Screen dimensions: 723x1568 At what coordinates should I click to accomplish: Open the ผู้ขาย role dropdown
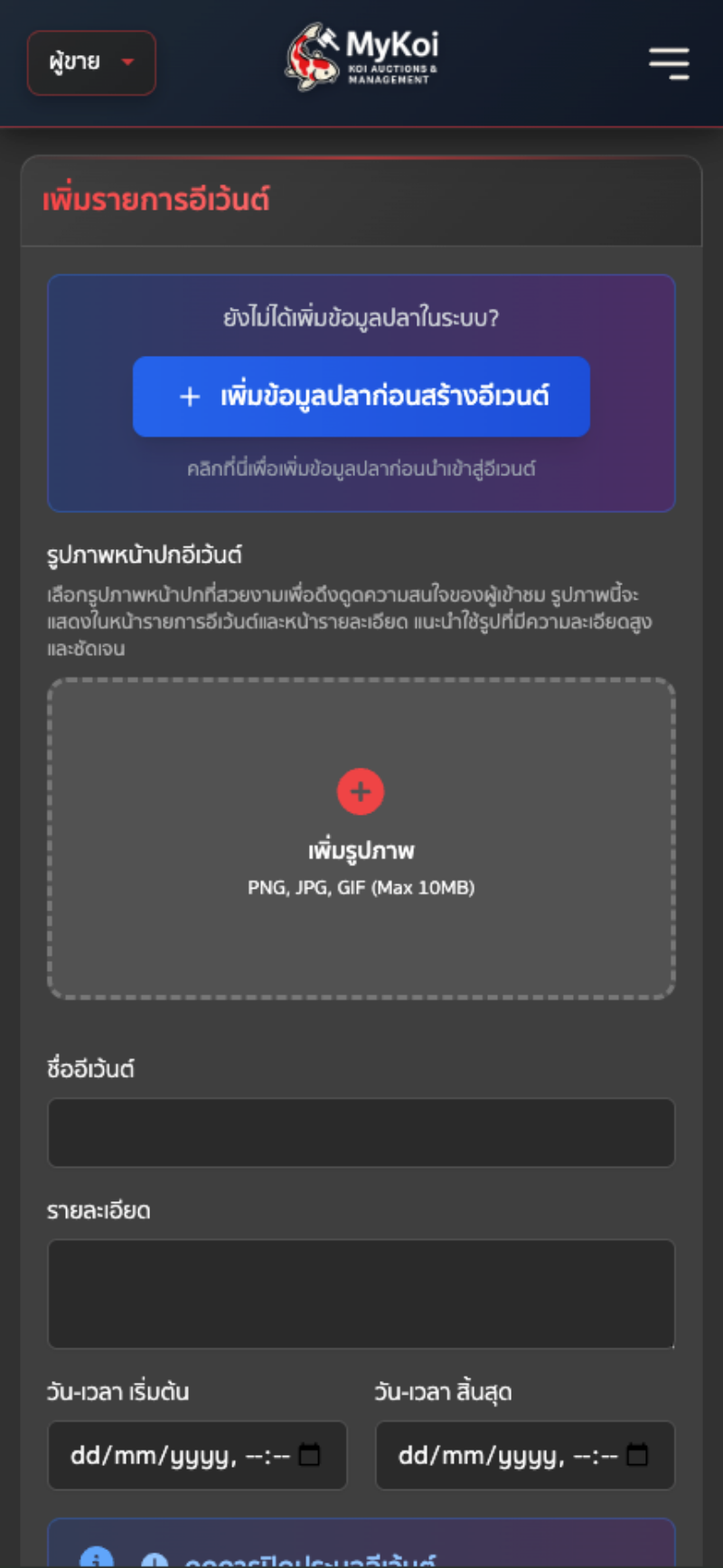point(91,62)
